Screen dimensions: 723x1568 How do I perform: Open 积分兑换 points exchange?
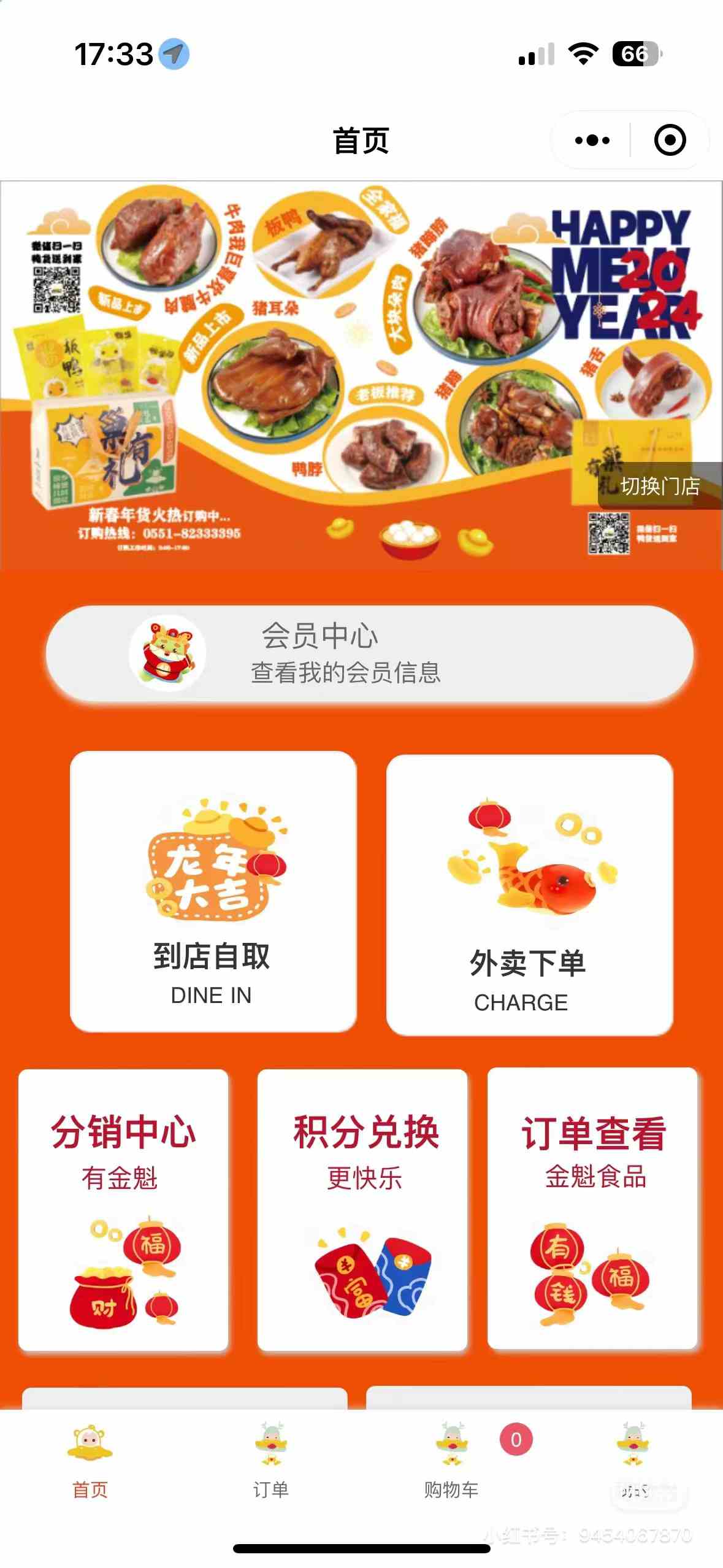tap(362, 1209)
